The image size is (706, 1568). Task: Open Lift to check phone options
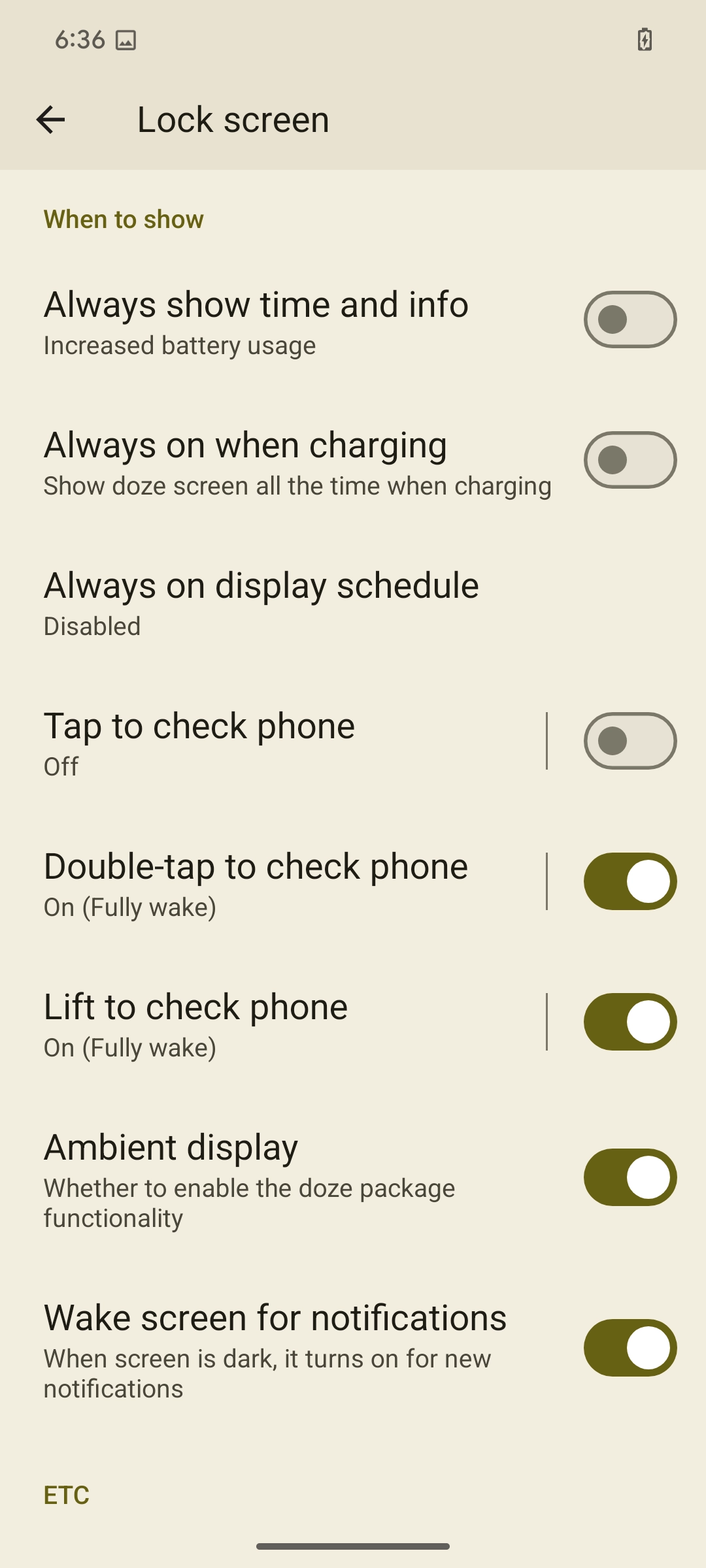(x=261, y=1024)
